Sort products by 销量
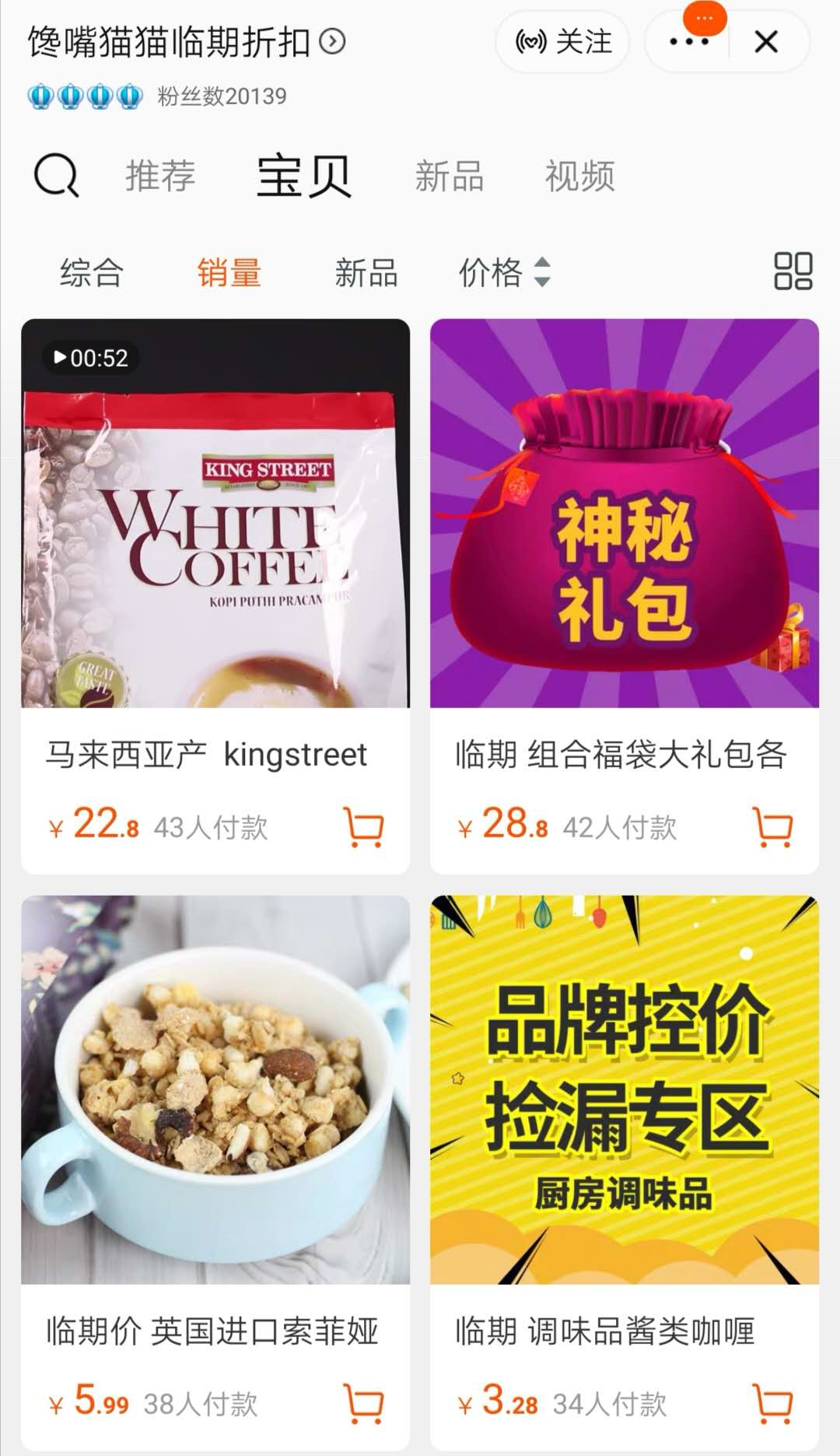This screenshot has height=1456, width=840. click(x=229, y=272)
